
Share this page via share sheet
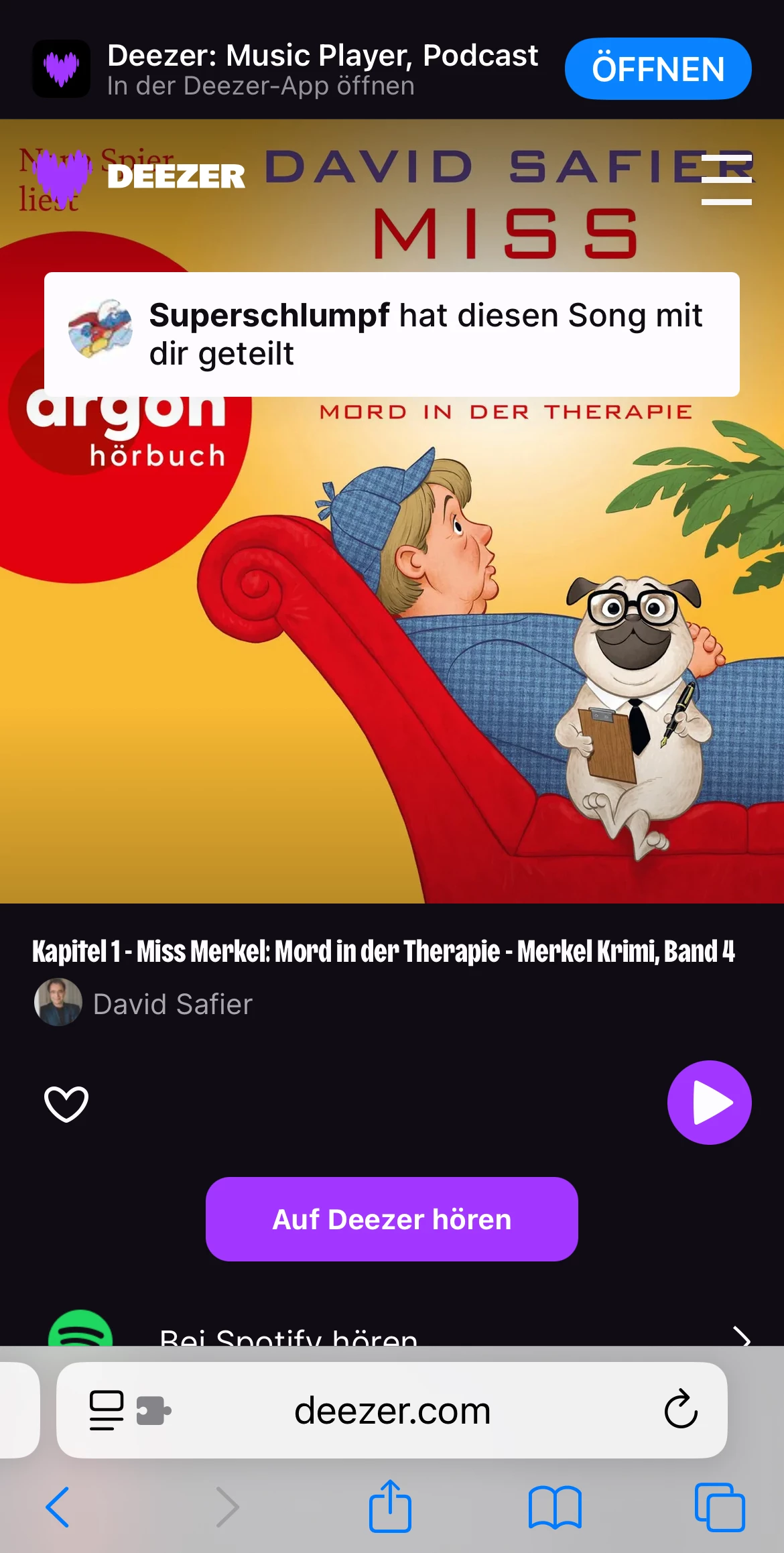point(390,1507)
